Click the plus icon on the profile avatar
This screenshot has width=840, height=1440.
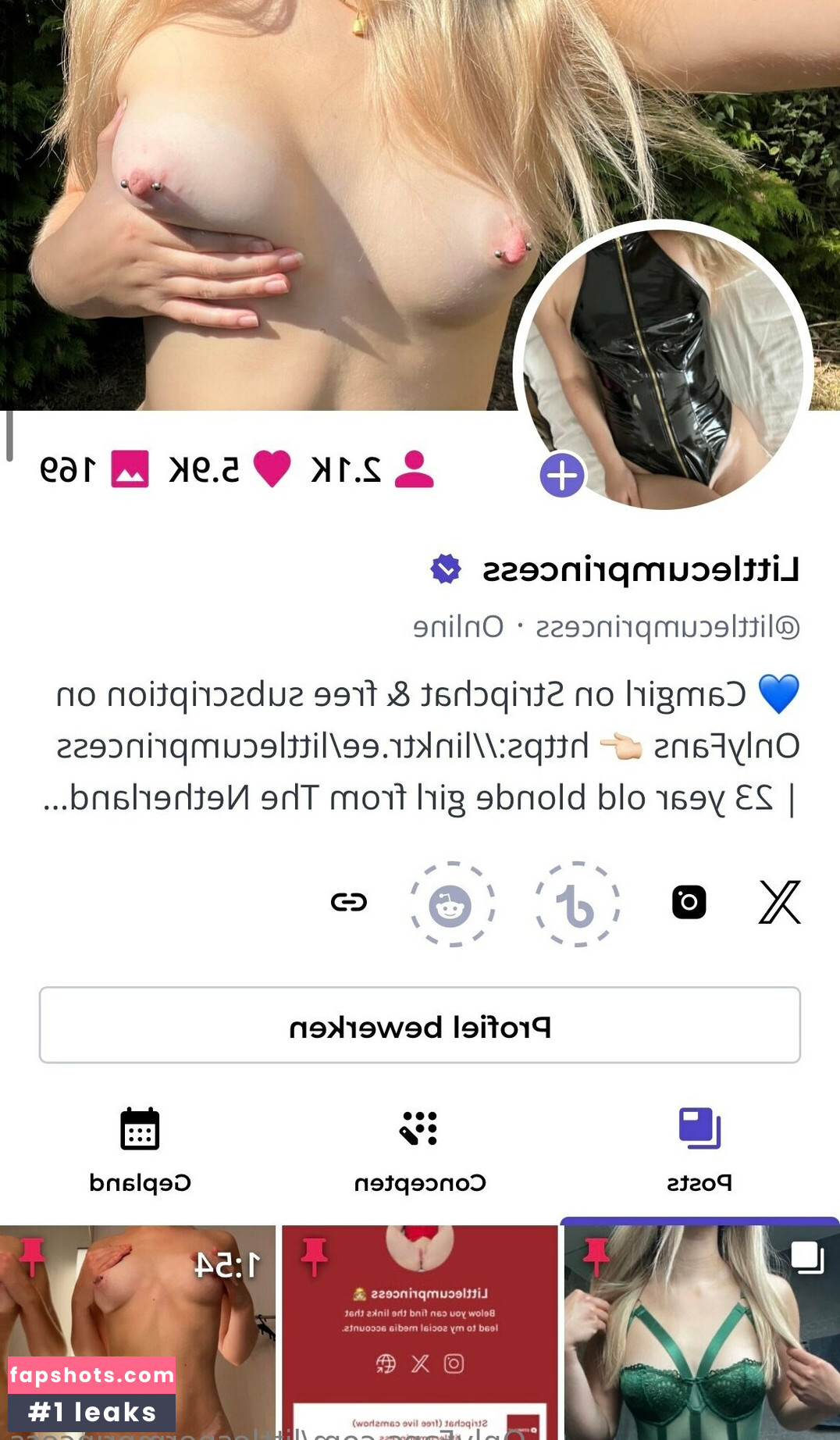click(562, 475)
